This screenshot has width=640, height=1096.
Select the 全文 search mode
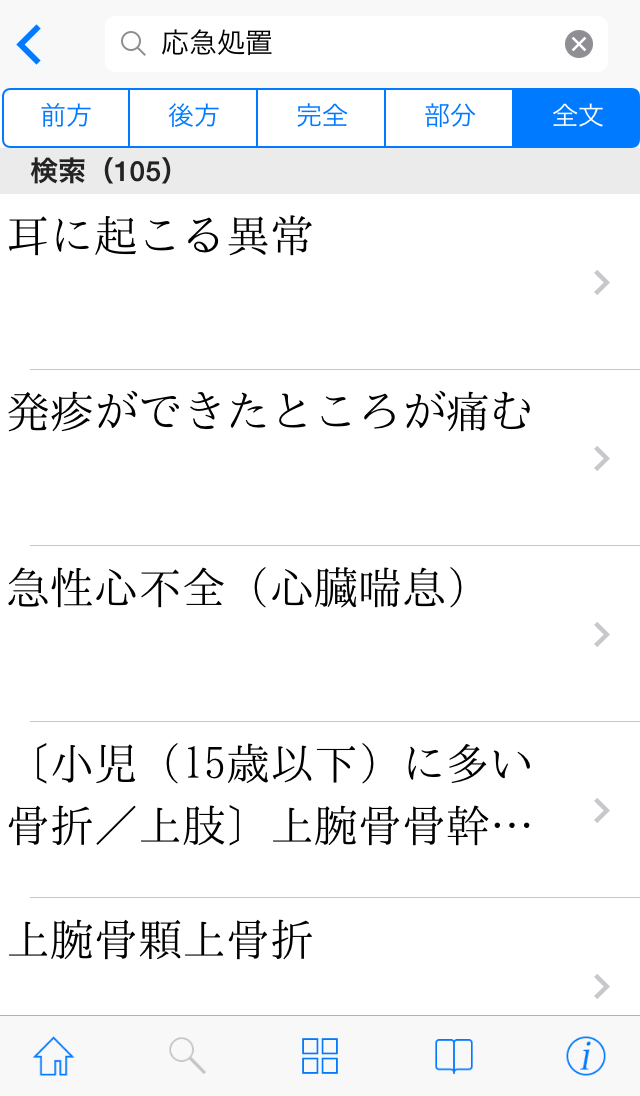pos(576,117)
